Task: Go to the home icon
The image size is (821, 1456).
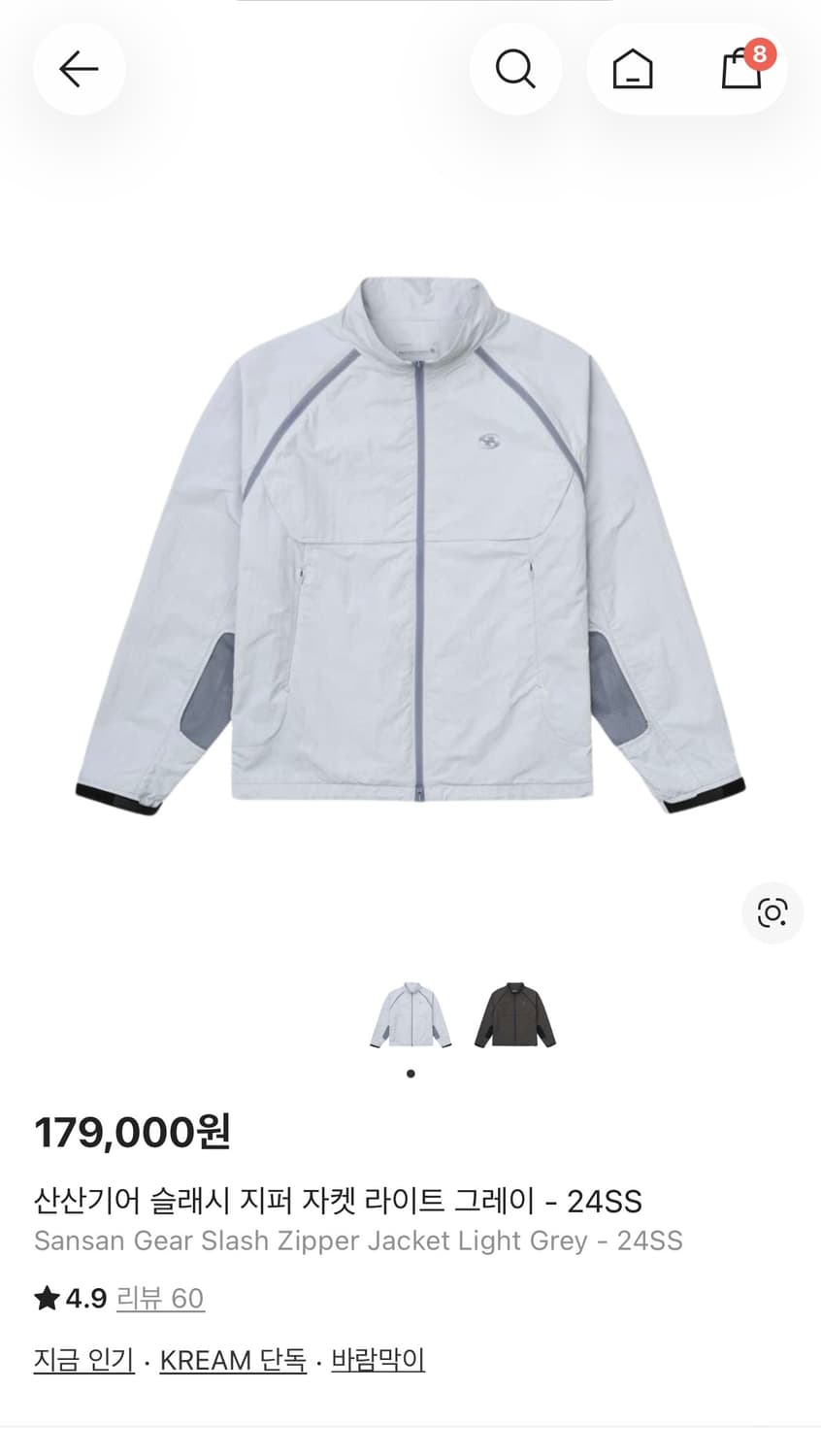Action: click(x=633, y=69)
